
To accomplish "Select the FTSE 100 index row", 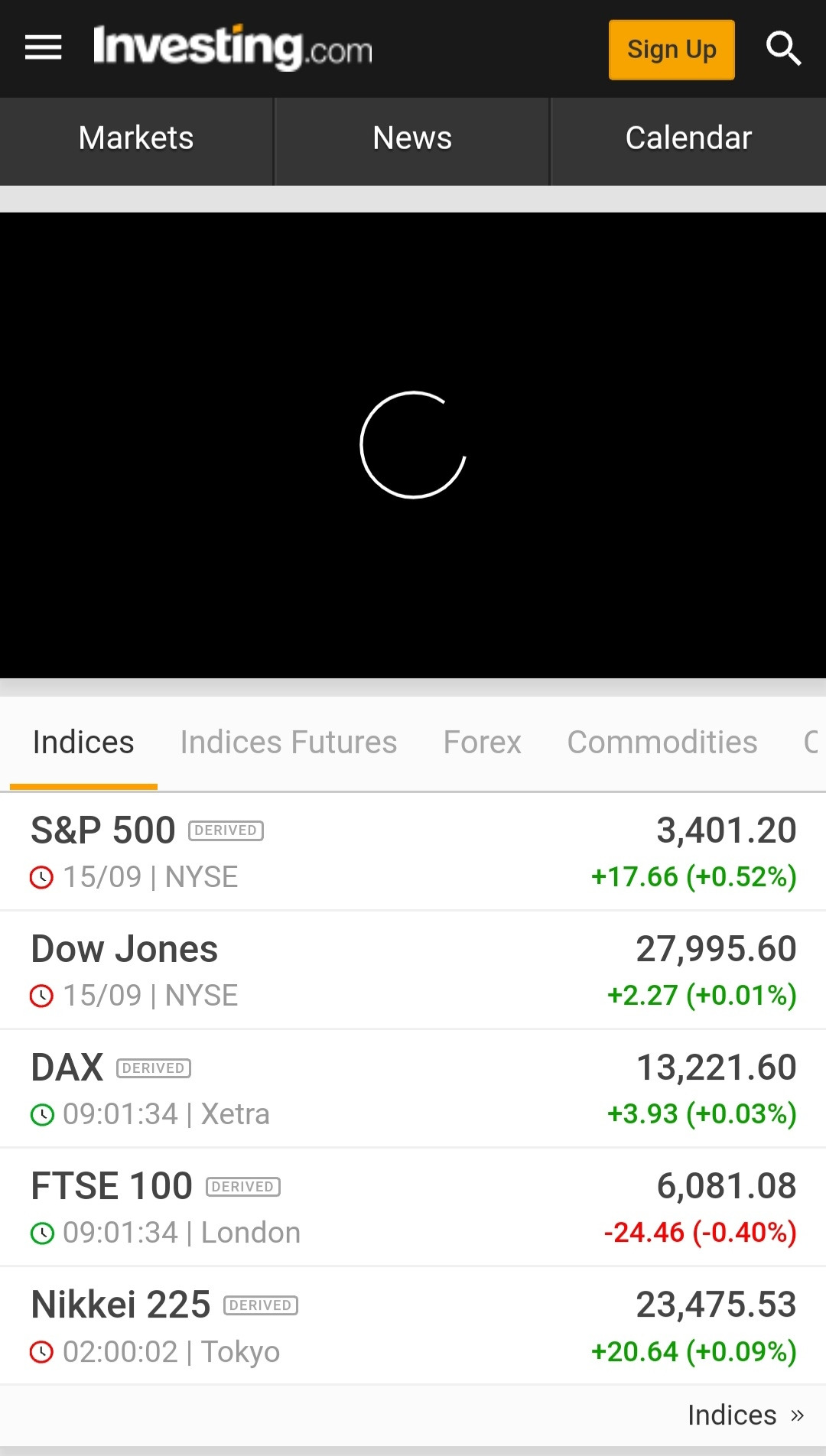I will coord(112,1187).
